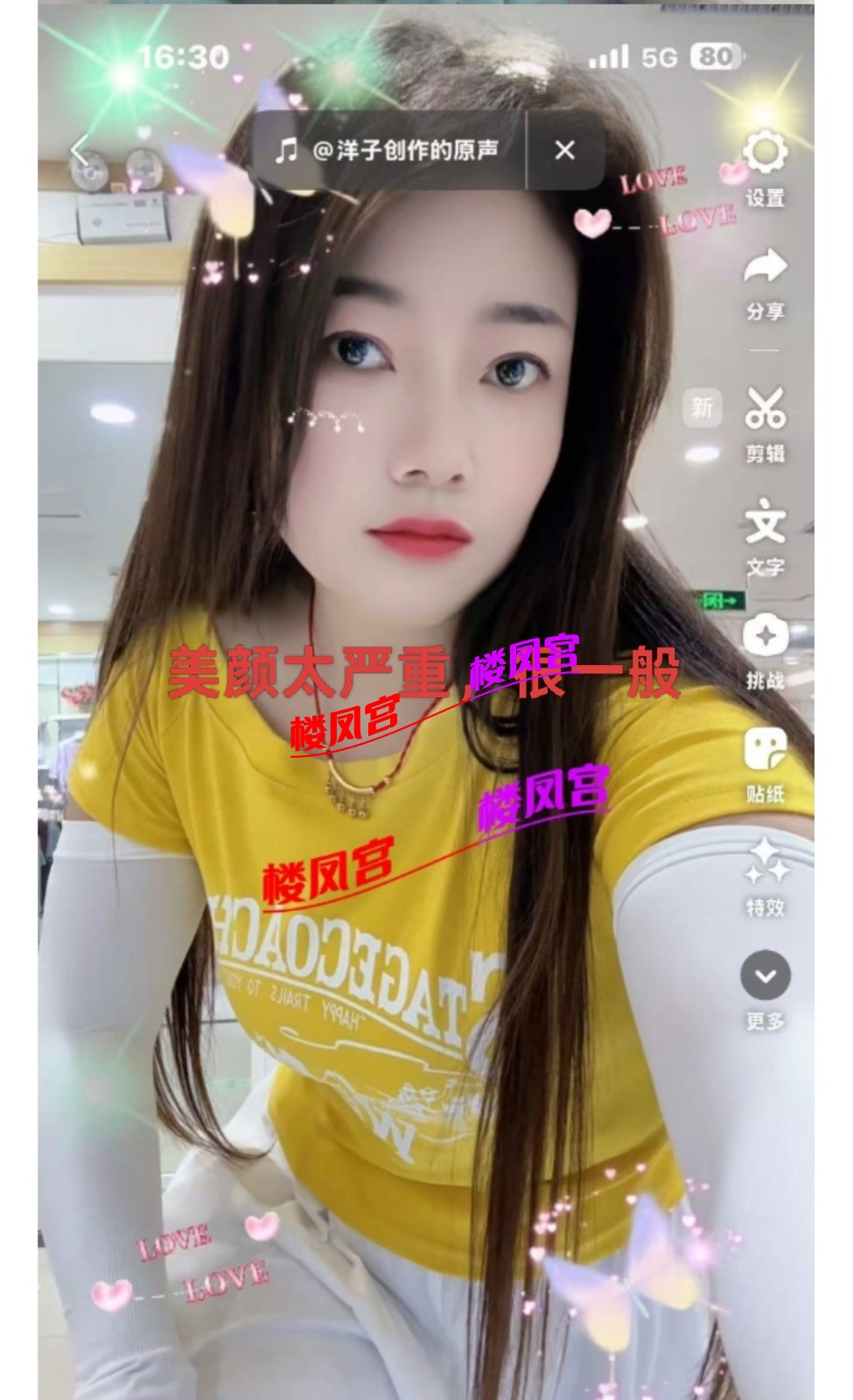Open 设置 settings gear
The width and height of the screenshot is (853, 1400).
766,155
